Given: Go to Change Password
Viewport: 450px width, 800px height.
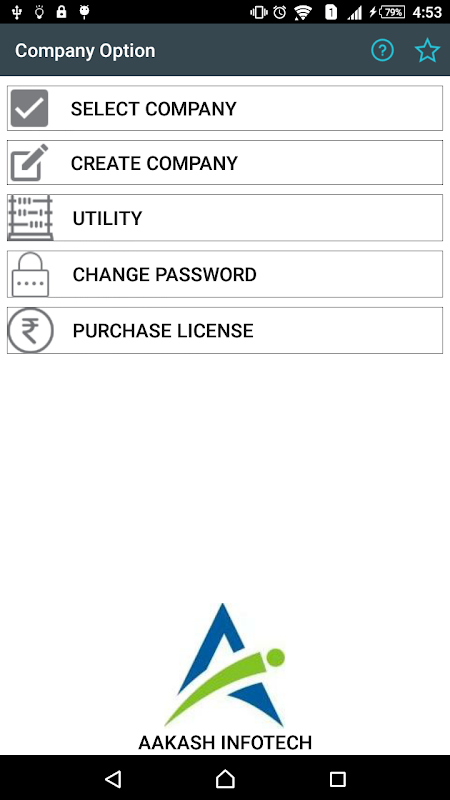Looking at the screenshot, I should coord(224,274).
